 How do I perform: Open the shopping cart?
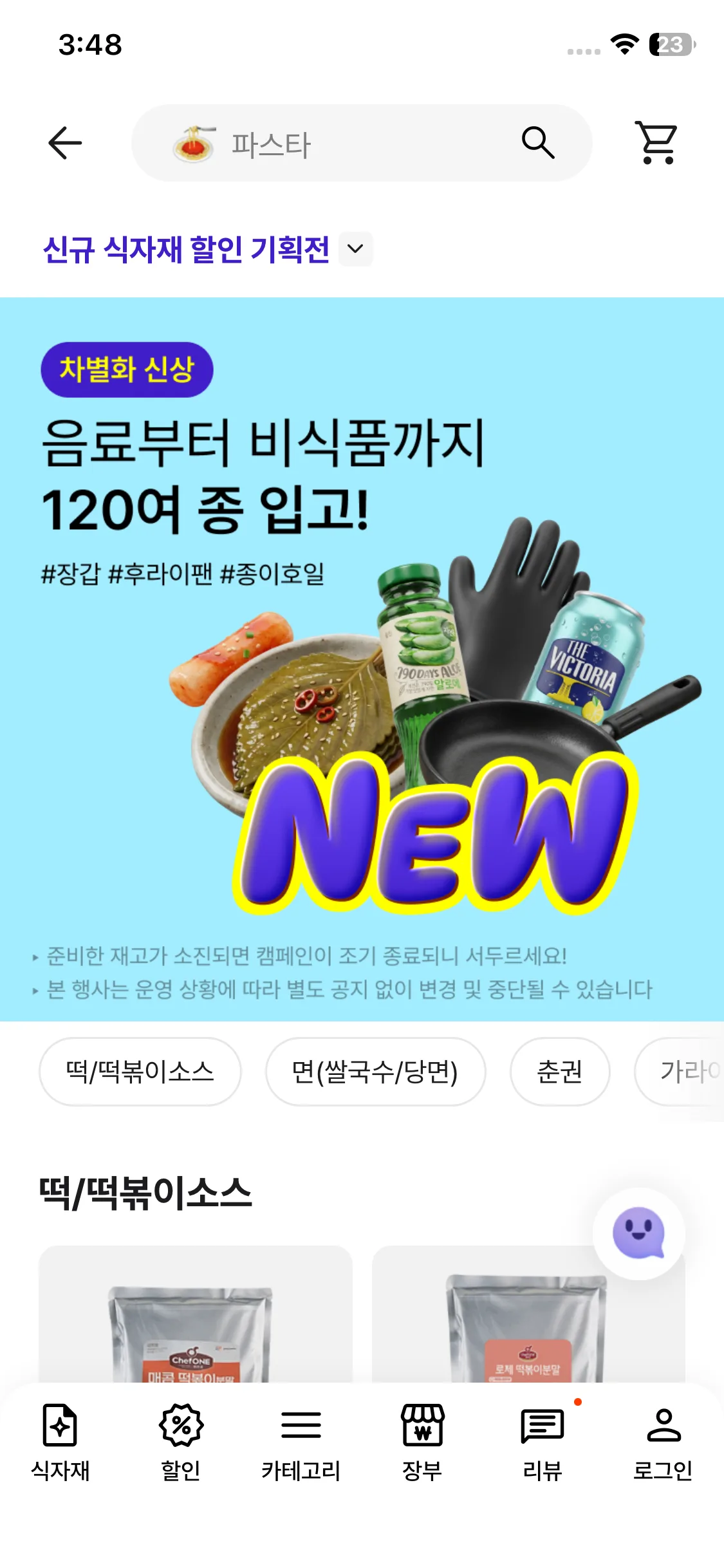pos(656,143)
